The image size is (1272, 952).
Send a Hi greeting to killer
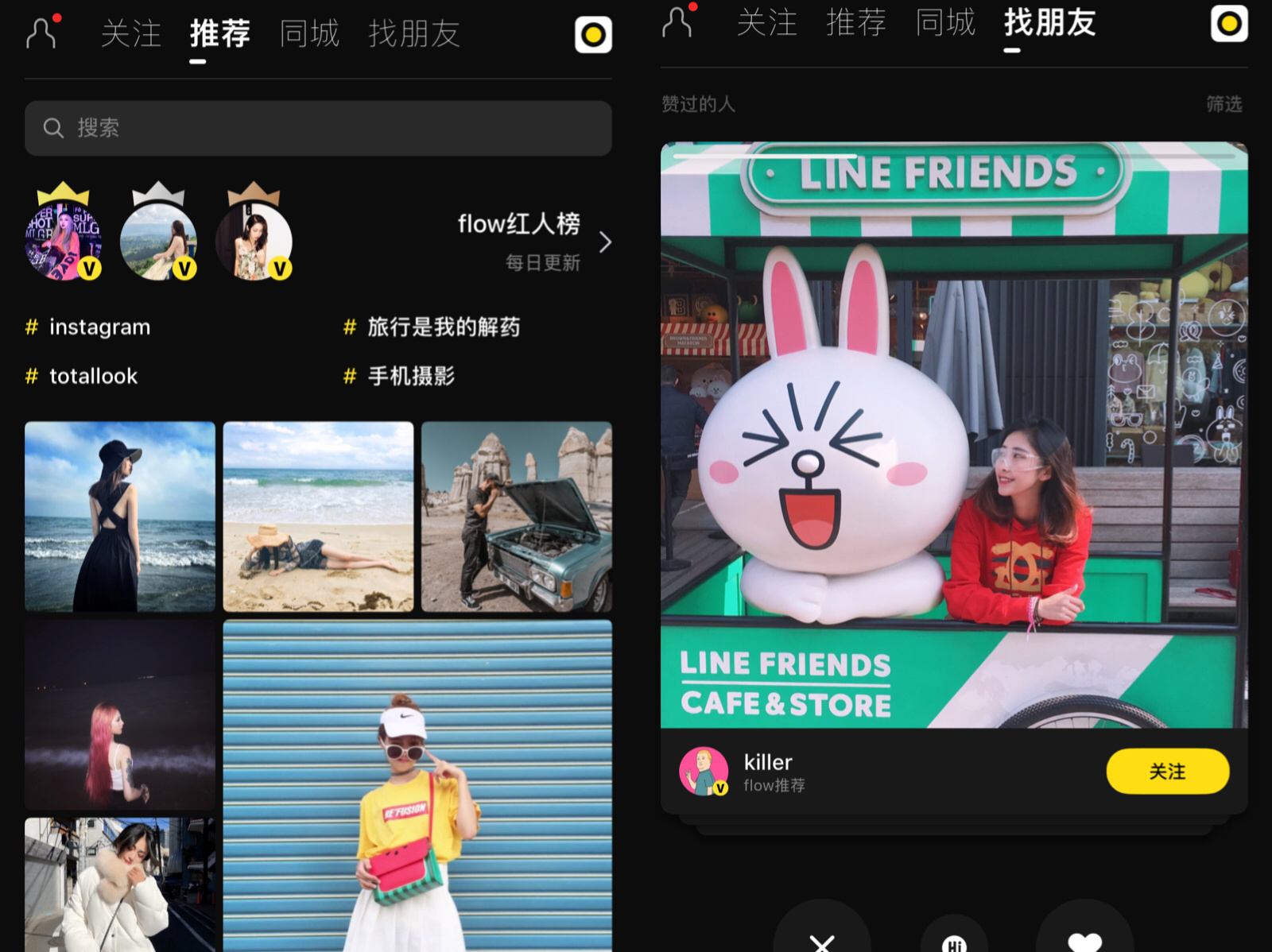[x=954, y=939]
